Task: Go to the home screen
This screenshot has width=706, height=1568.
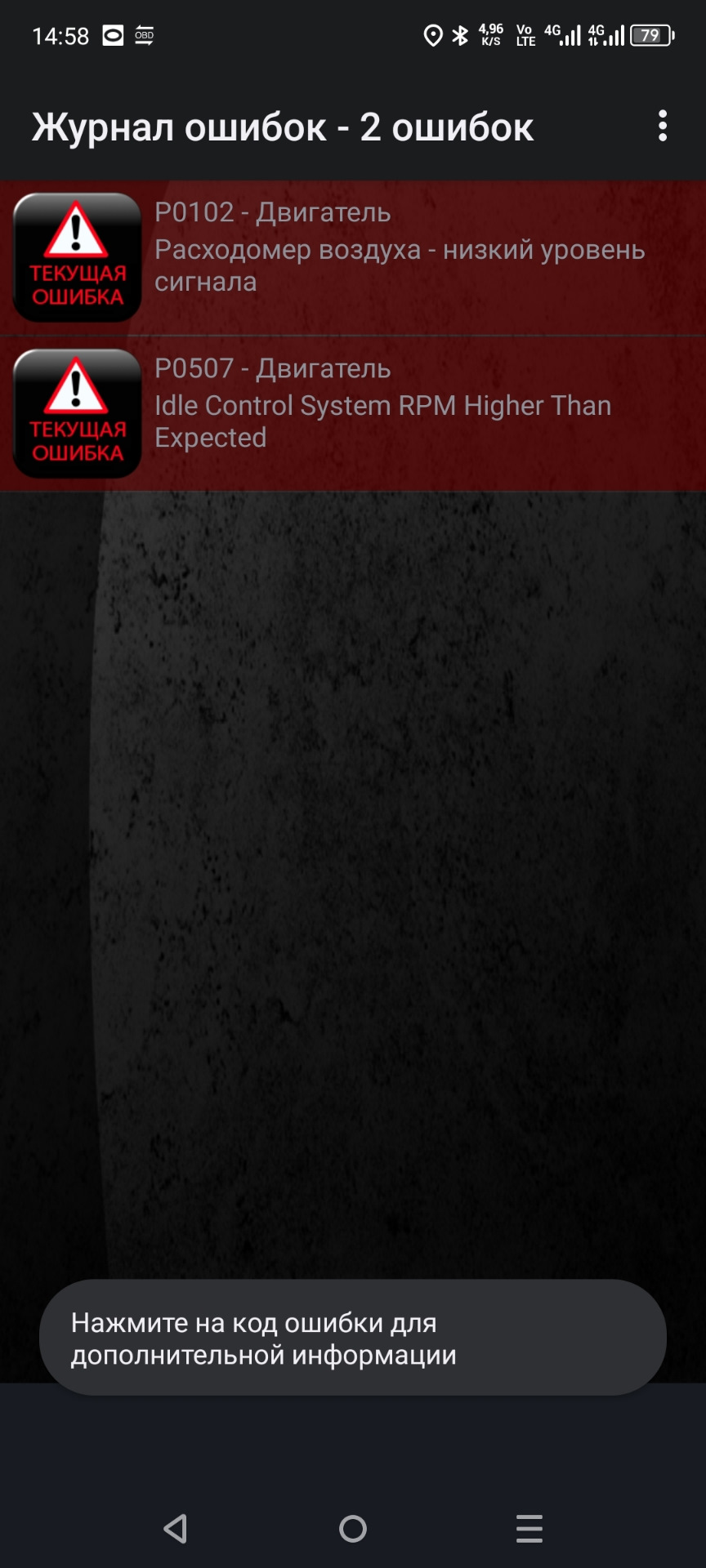Action: [353, 1529]
